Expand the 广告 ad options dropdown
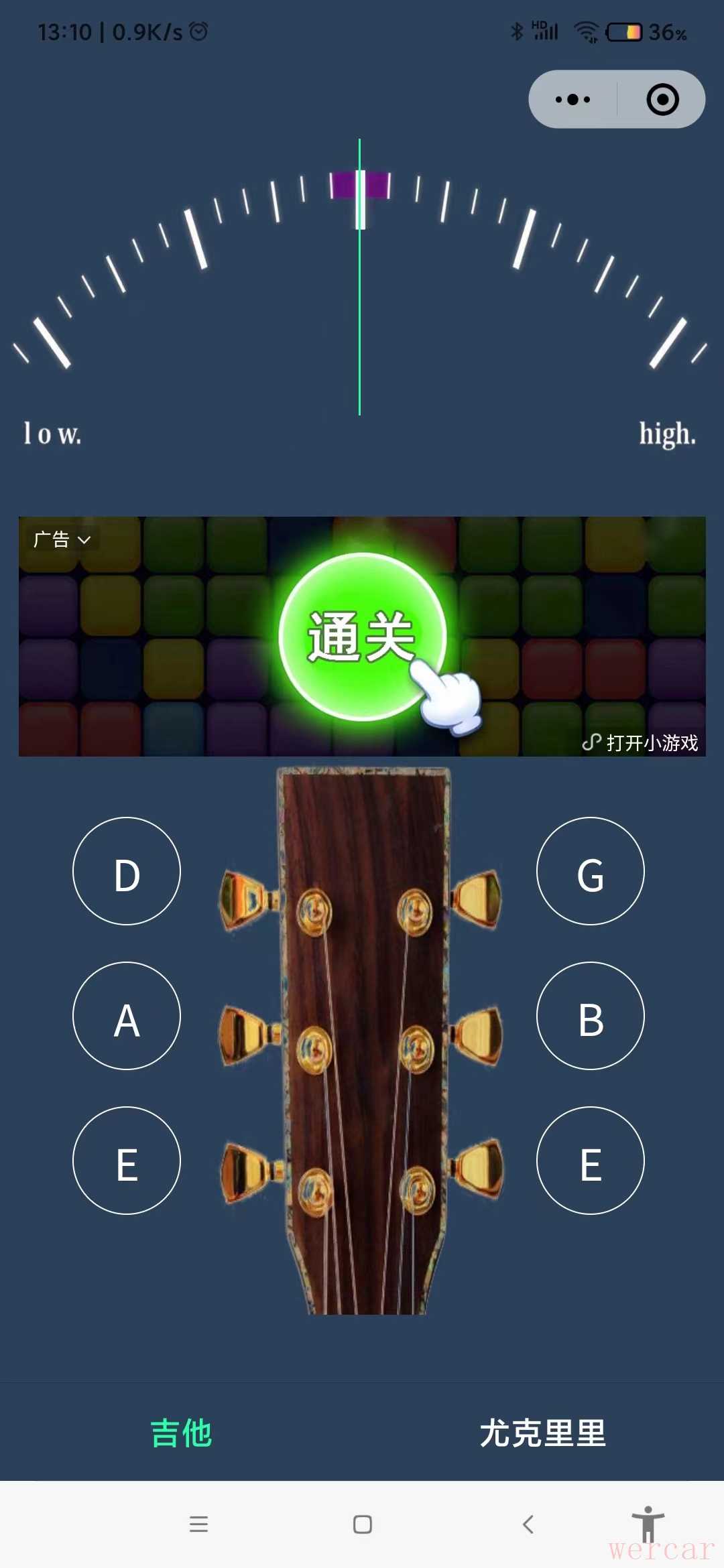Viewport: 724px width, 1568px height. coord(62,539)
